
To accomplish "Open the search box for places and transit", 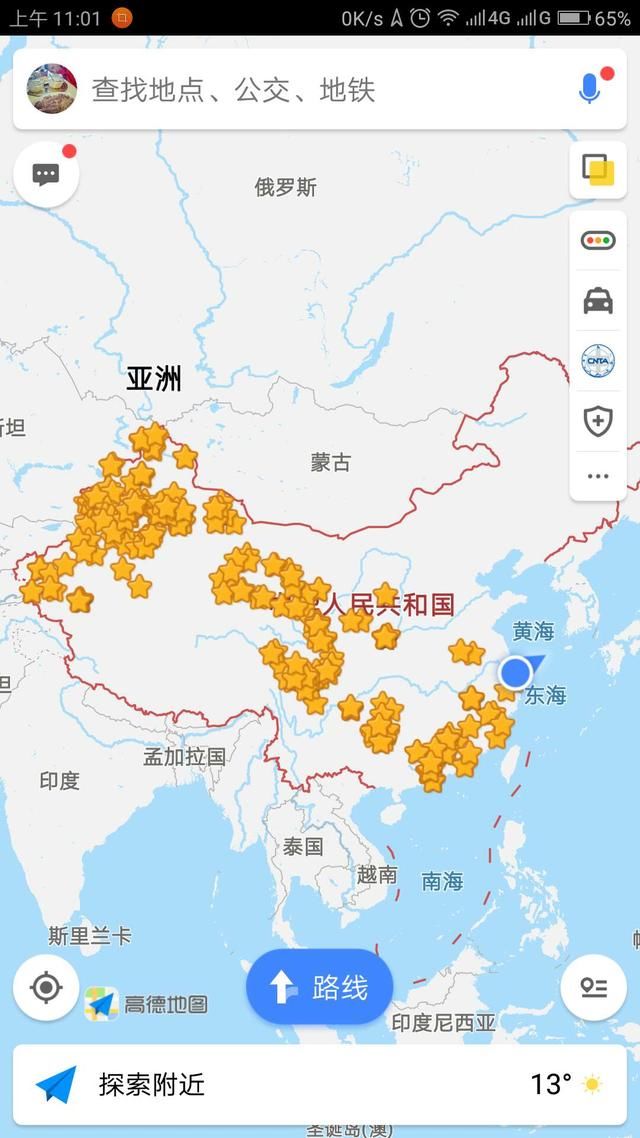I will point(300,90).
